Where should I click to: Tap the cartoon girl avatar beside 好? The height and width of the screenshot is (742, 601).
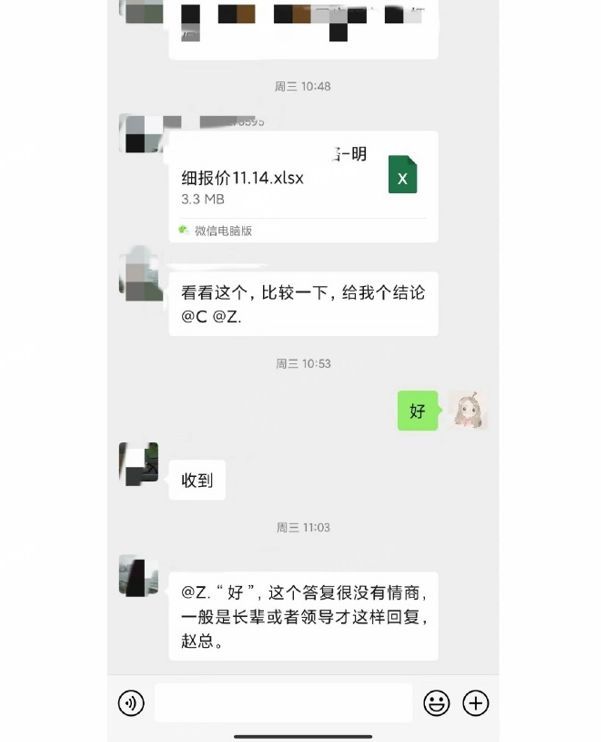point(467,410)
